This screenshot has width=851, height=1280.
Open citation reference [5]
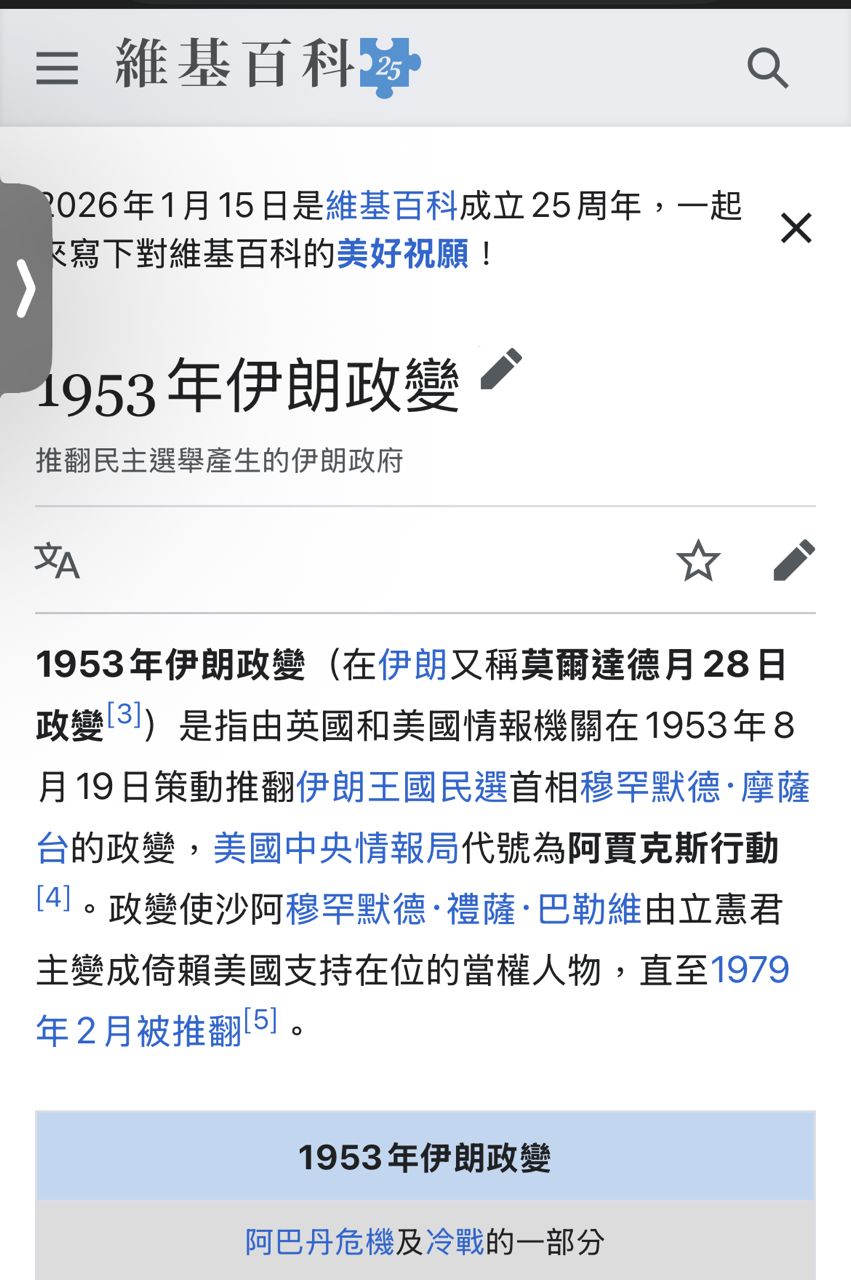click(260, 1020)
